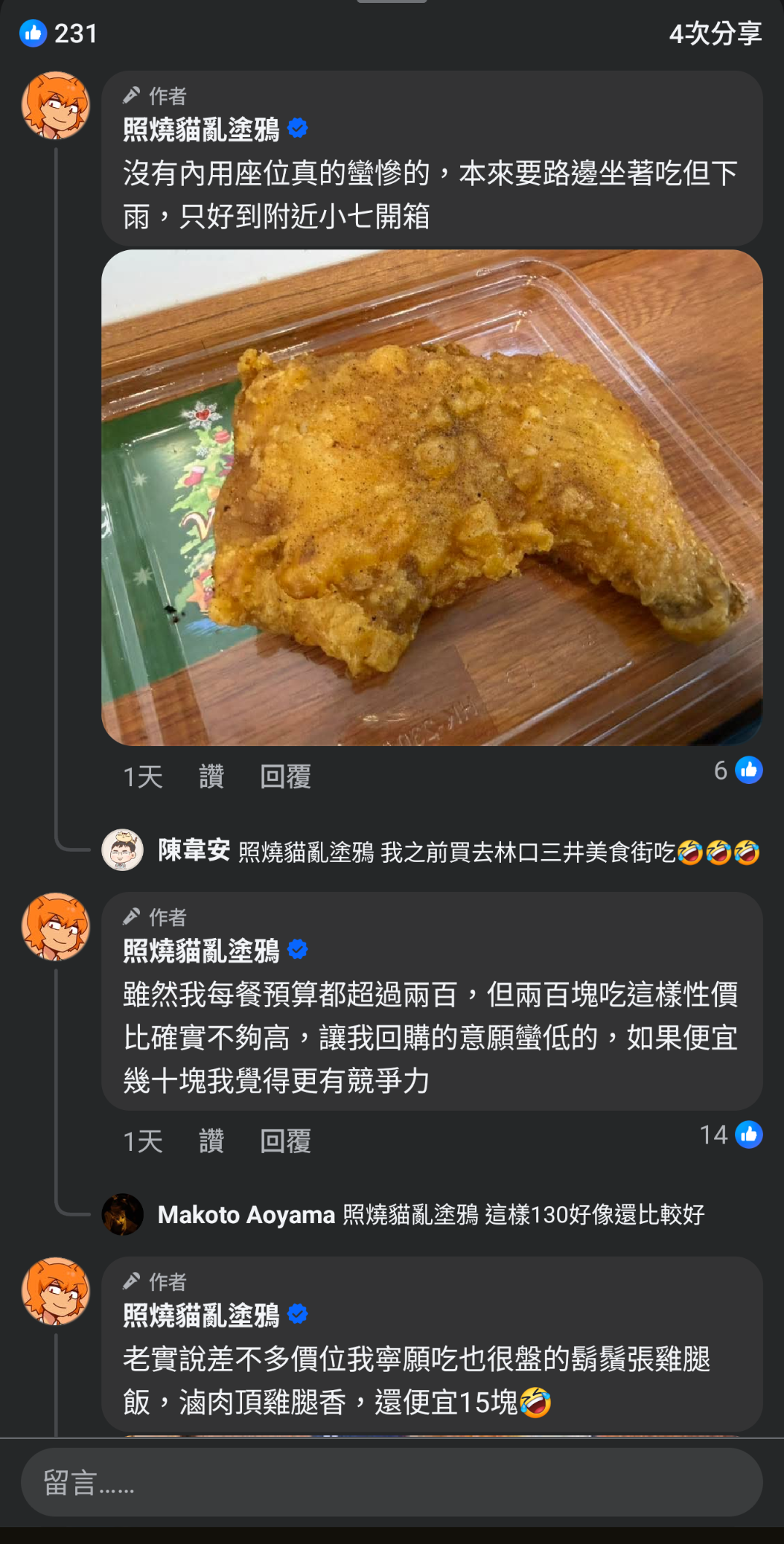
Task: Like the comment about no dine-in seats
Action: [x=211, y=777]
